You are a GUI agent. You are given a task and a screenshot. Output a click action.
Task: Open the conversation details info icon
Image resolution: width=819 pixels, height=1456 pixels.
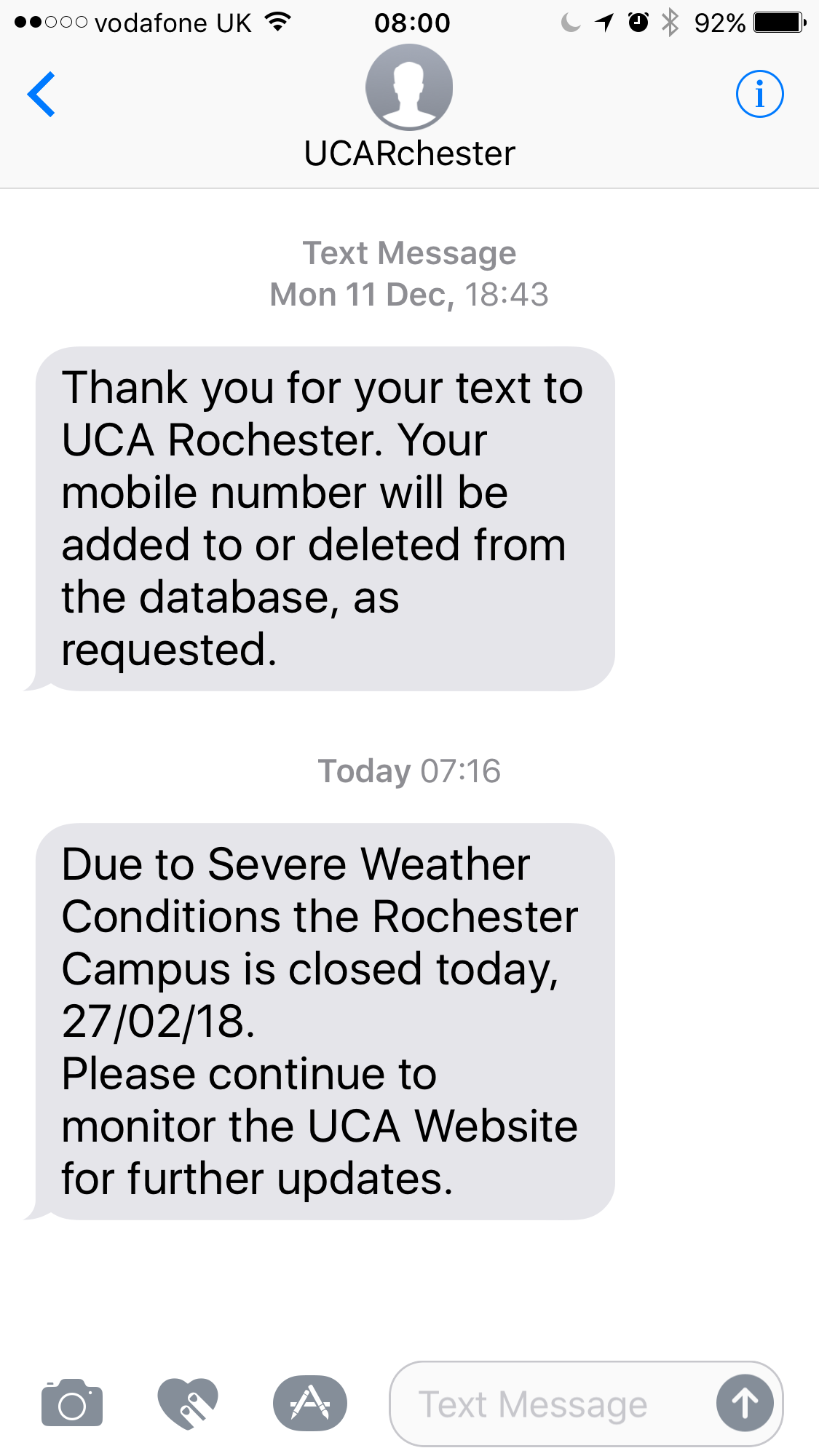click(x=759, y=95)
